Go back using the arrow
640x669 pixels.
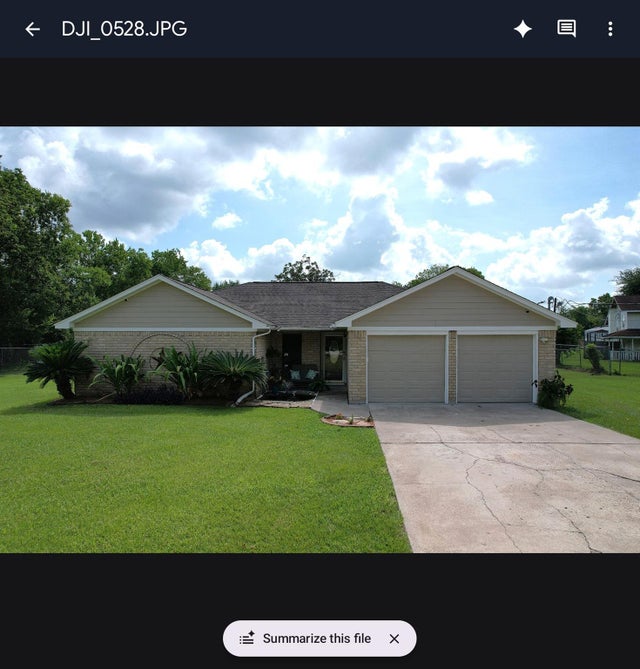pyautogui.click(x=32, y=29)
